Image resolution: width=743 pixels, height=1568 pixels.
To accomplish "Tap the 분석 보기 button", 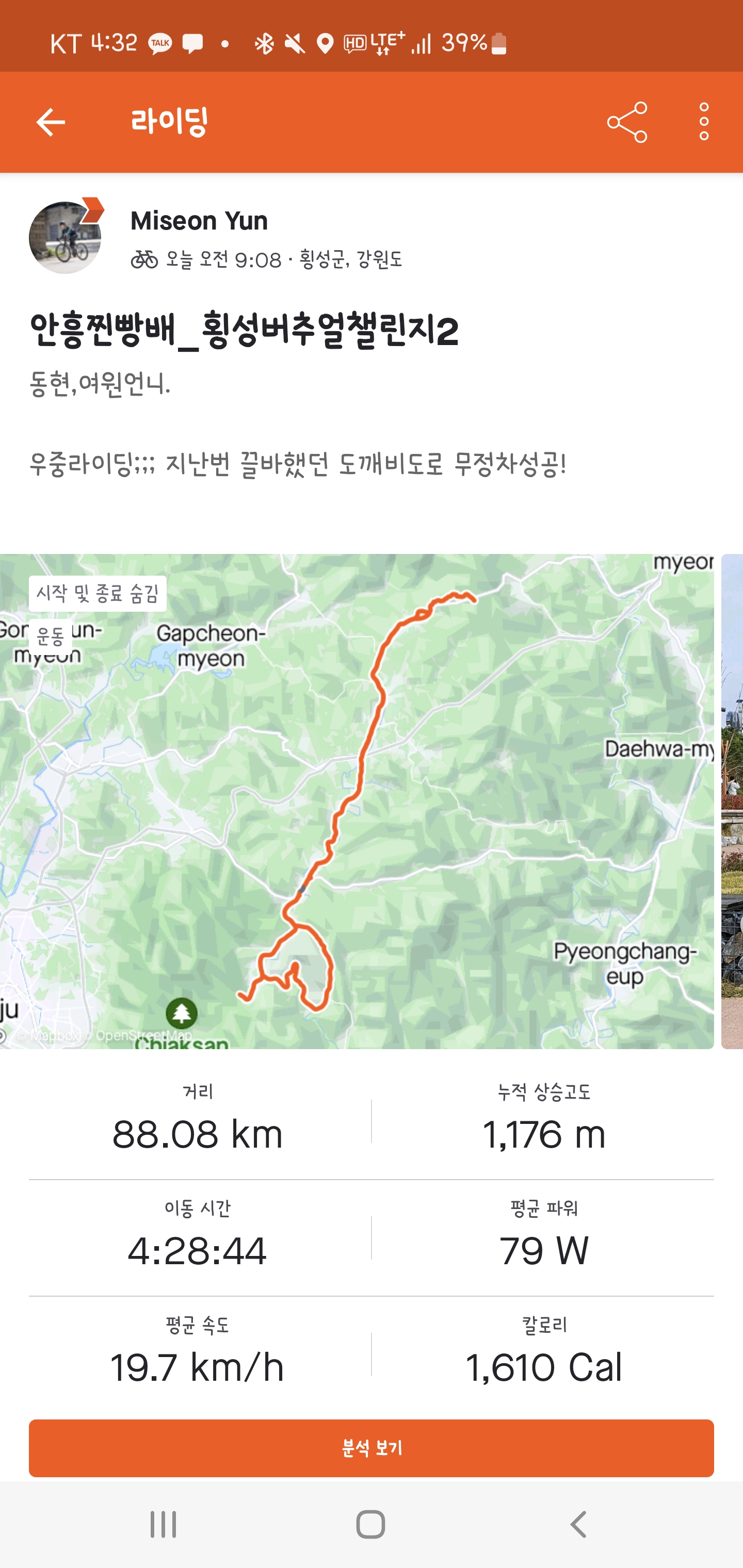I will [372, 1448].
